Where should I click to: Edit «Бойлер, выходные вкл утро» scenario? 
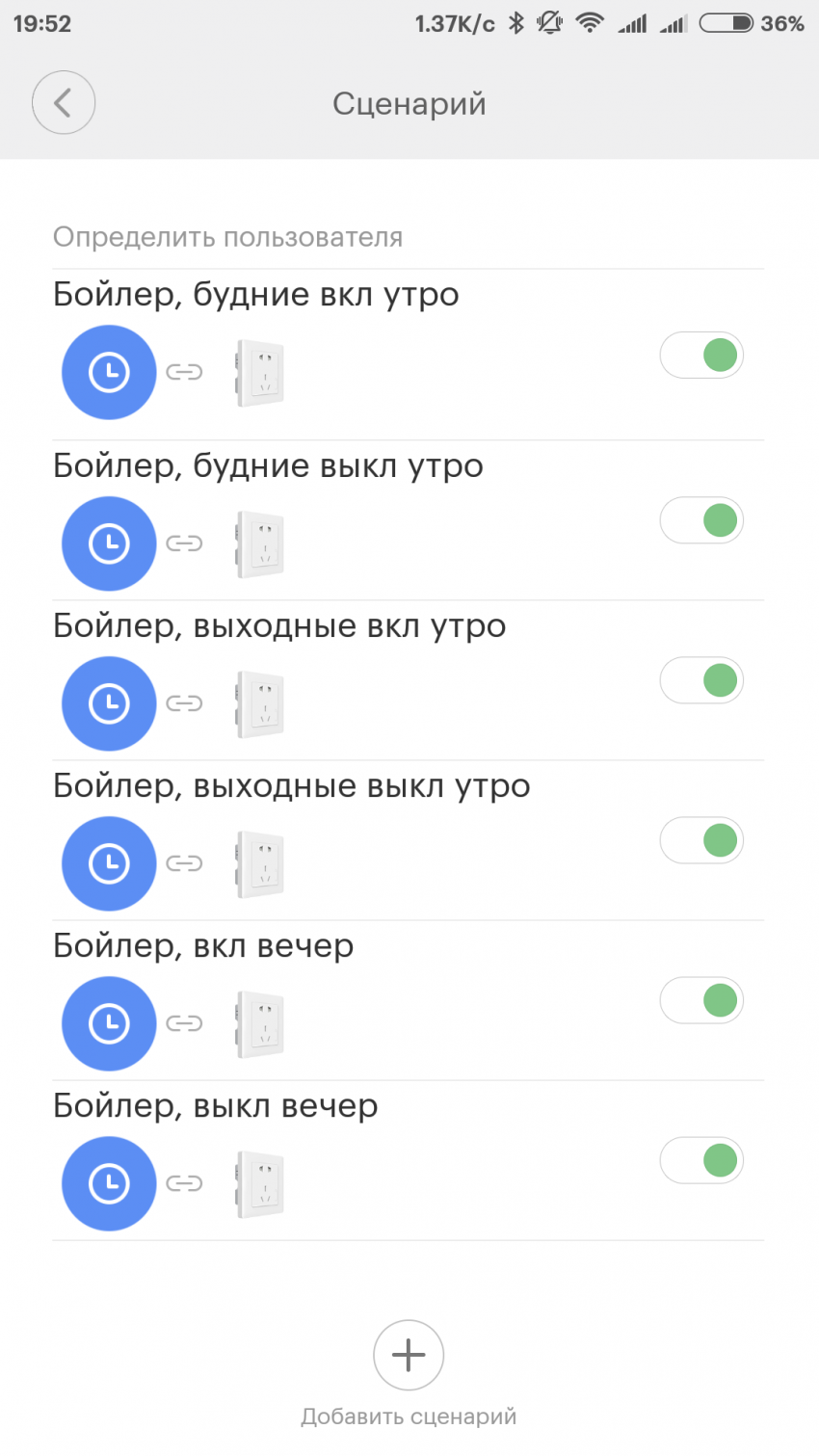pyautogui.click(x=279, y=626)
